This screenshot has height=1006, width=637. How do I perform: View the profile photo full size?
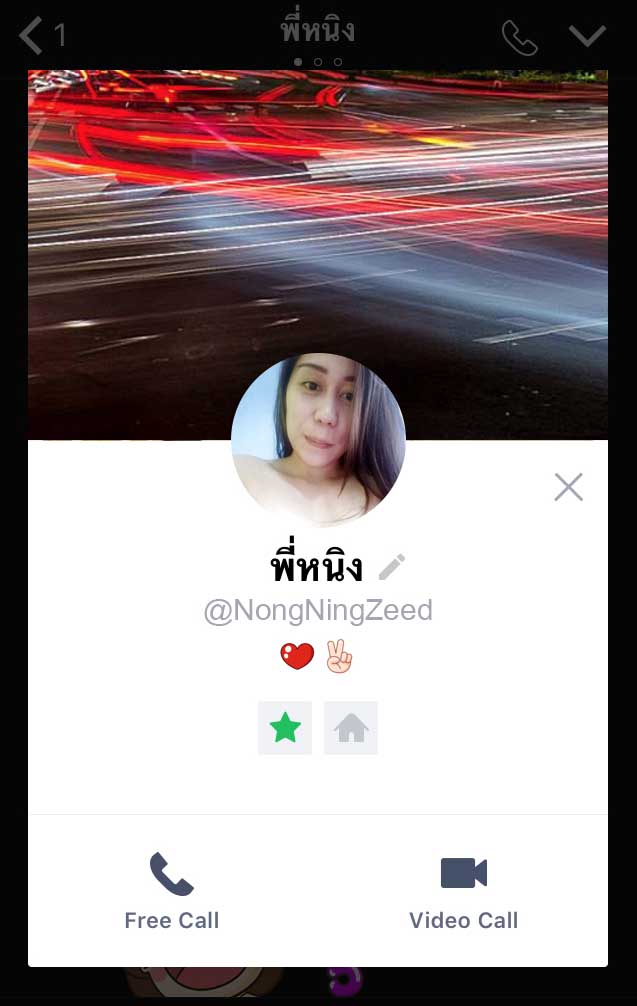coord(318,440)
